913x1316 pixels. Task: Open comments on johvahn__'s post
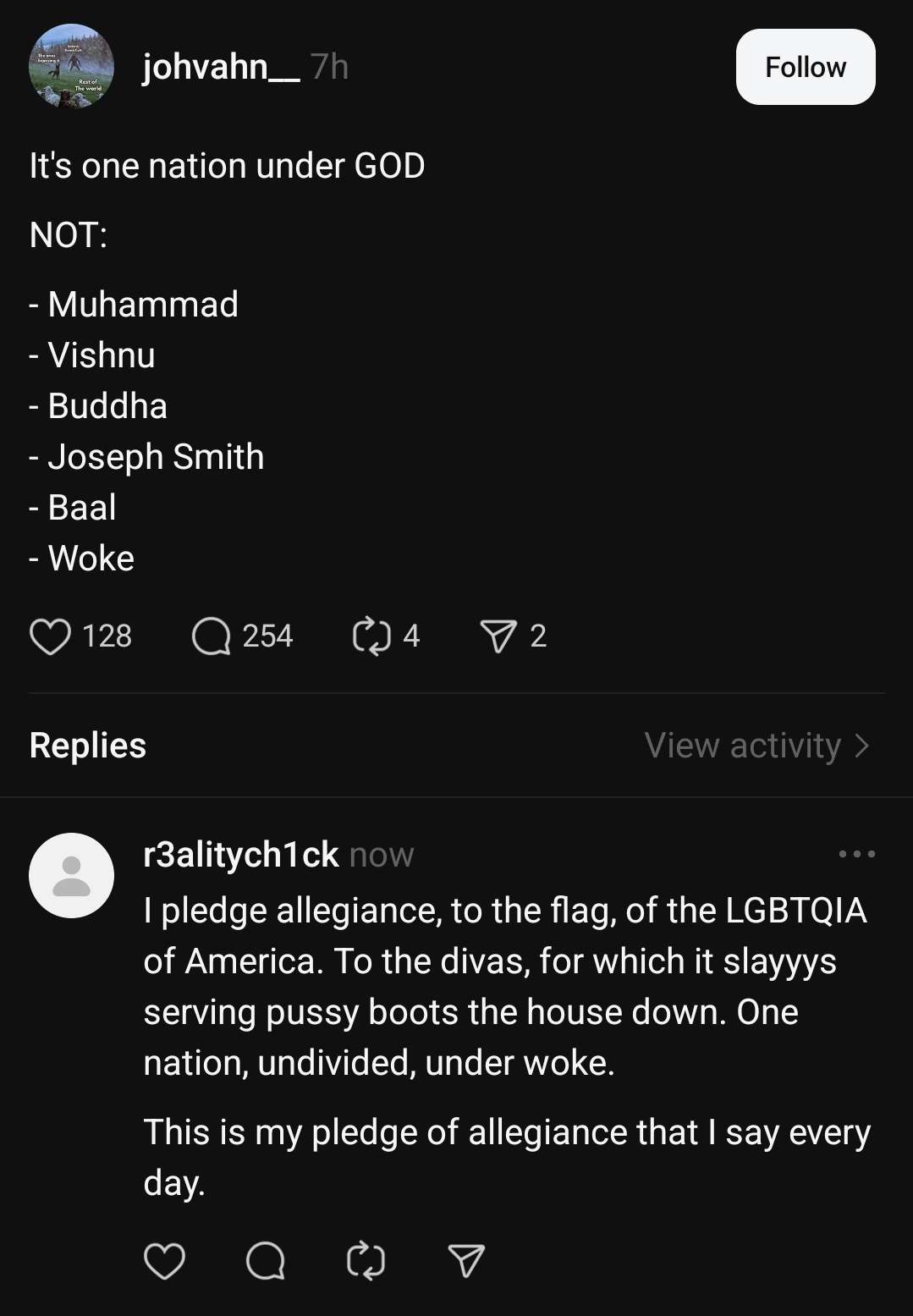point(212,636)
